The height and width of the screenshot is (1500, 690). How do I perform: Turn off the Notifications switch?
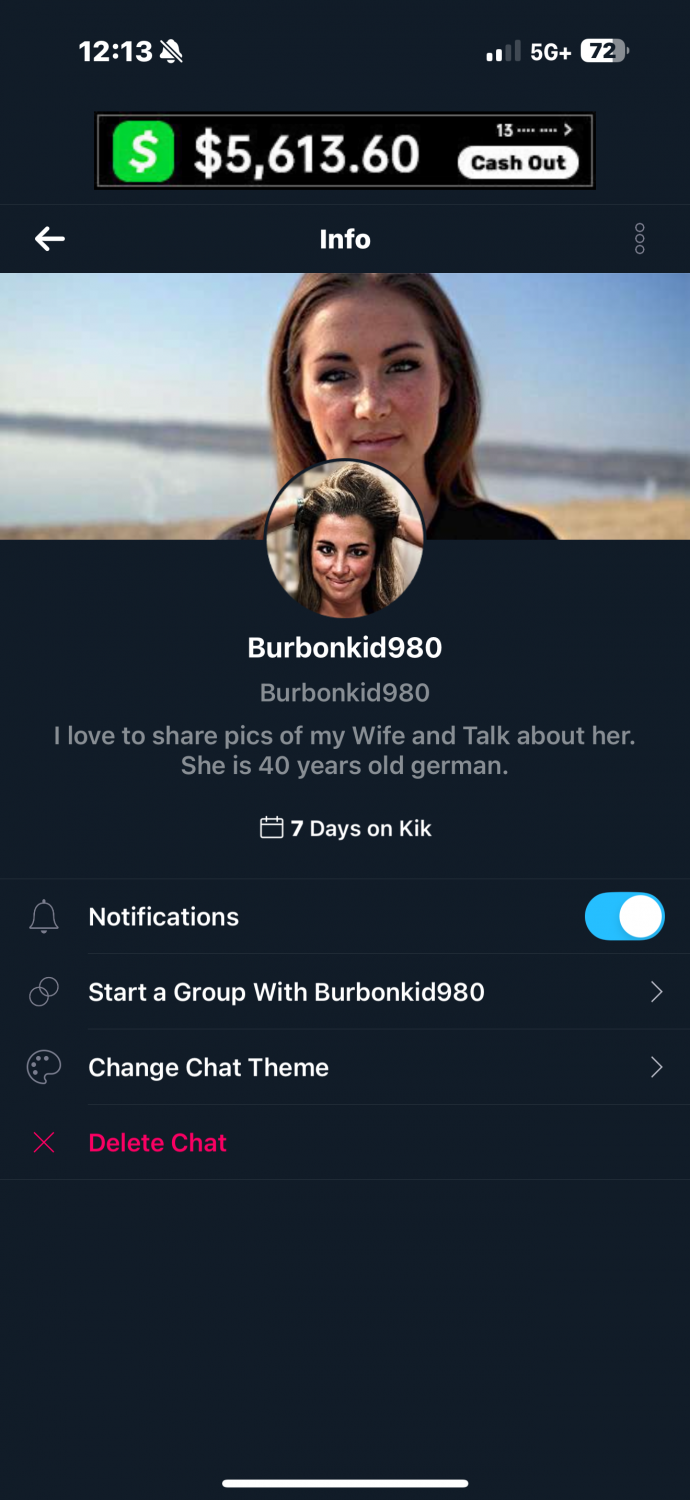pos(624,917)
